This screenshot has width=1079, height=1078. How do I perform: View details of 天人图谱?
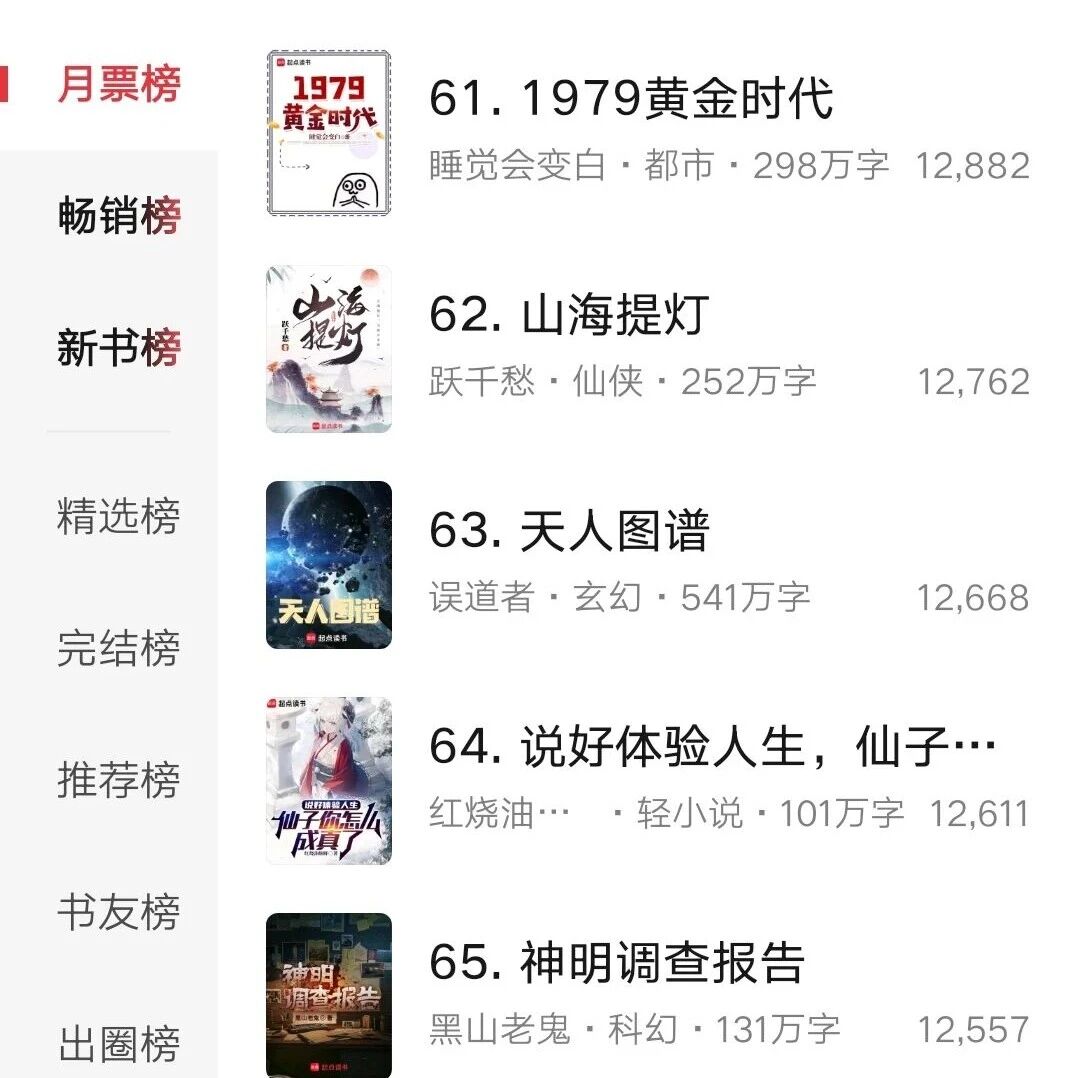coord(614,532)
